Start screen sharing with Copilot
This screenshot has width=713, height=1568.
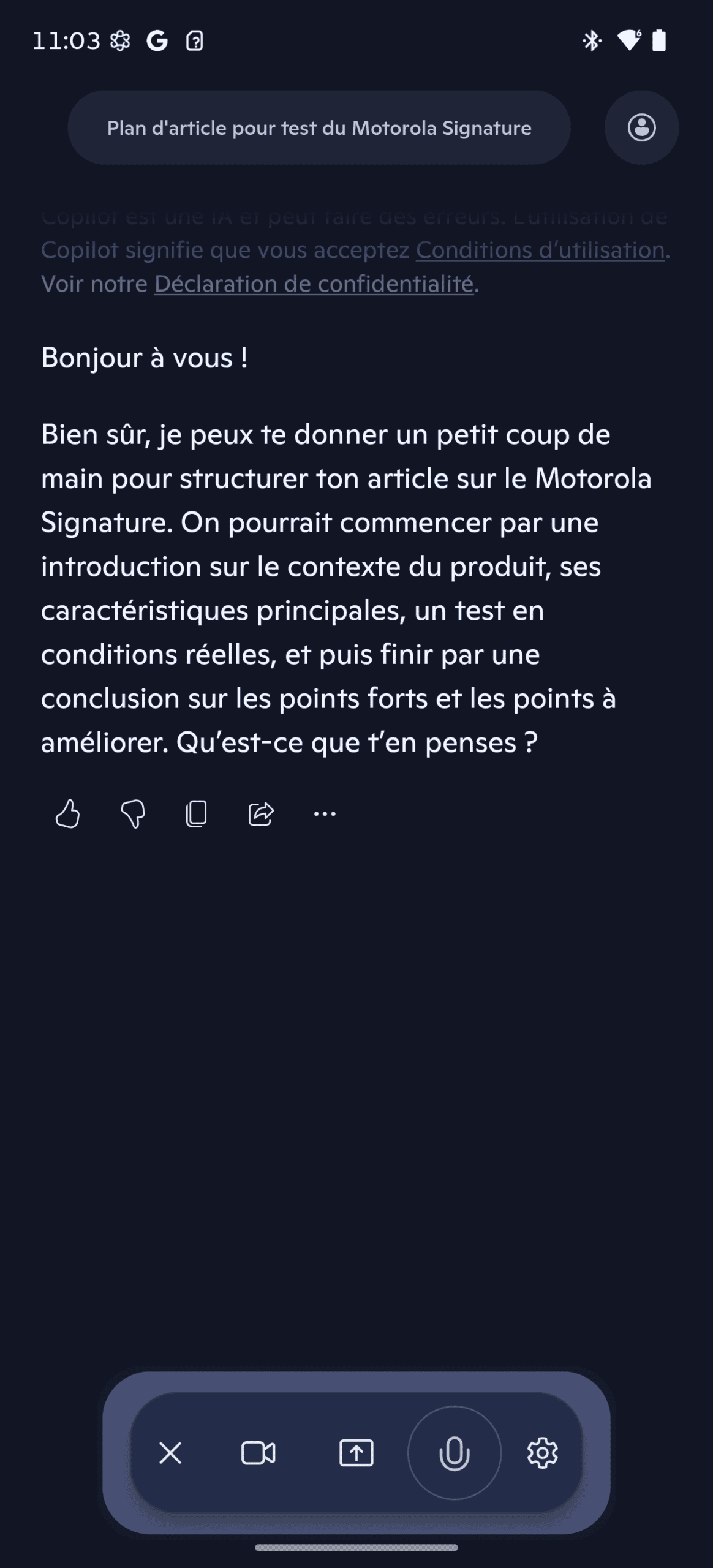point(356,1452)
